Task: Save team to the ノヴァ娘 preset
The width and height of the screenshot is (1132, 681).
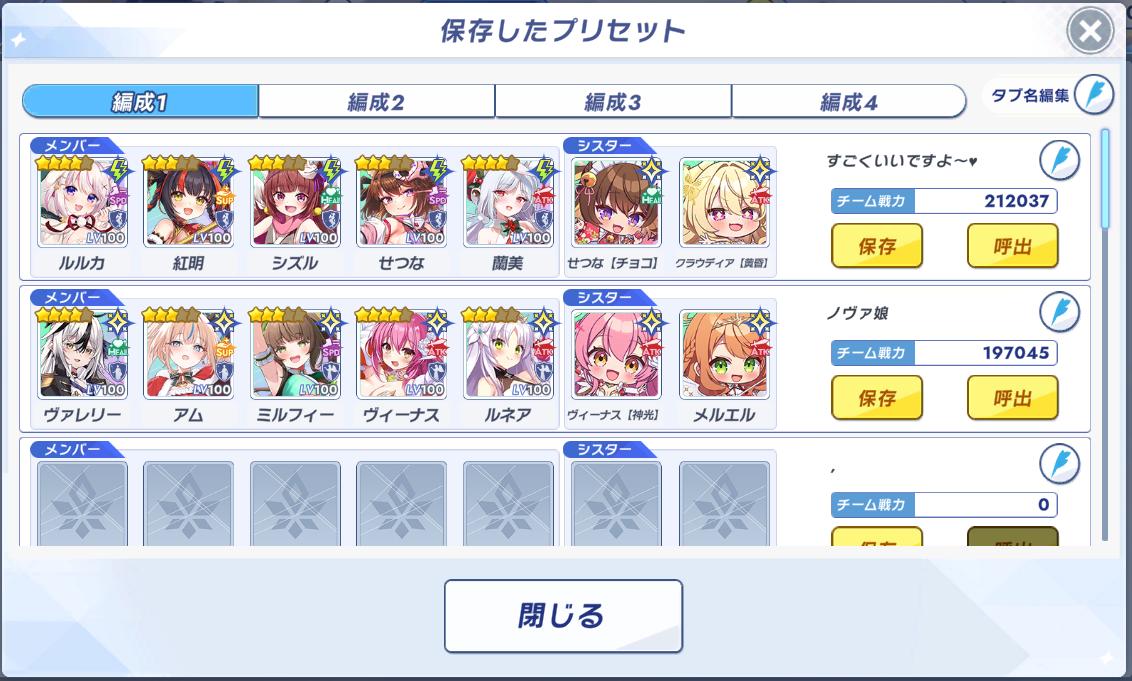Action: click(x=877, y=398)
